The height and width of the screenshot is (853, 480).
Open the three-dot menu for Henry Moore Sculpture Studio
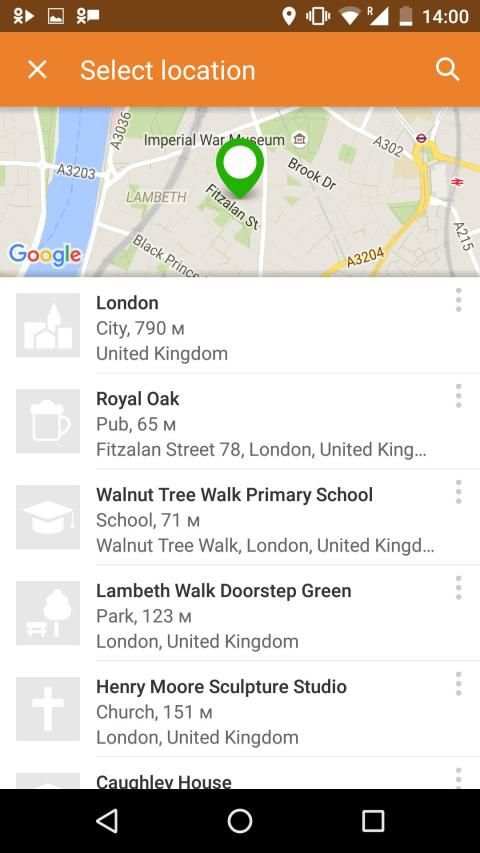click(x=458, y=683)
